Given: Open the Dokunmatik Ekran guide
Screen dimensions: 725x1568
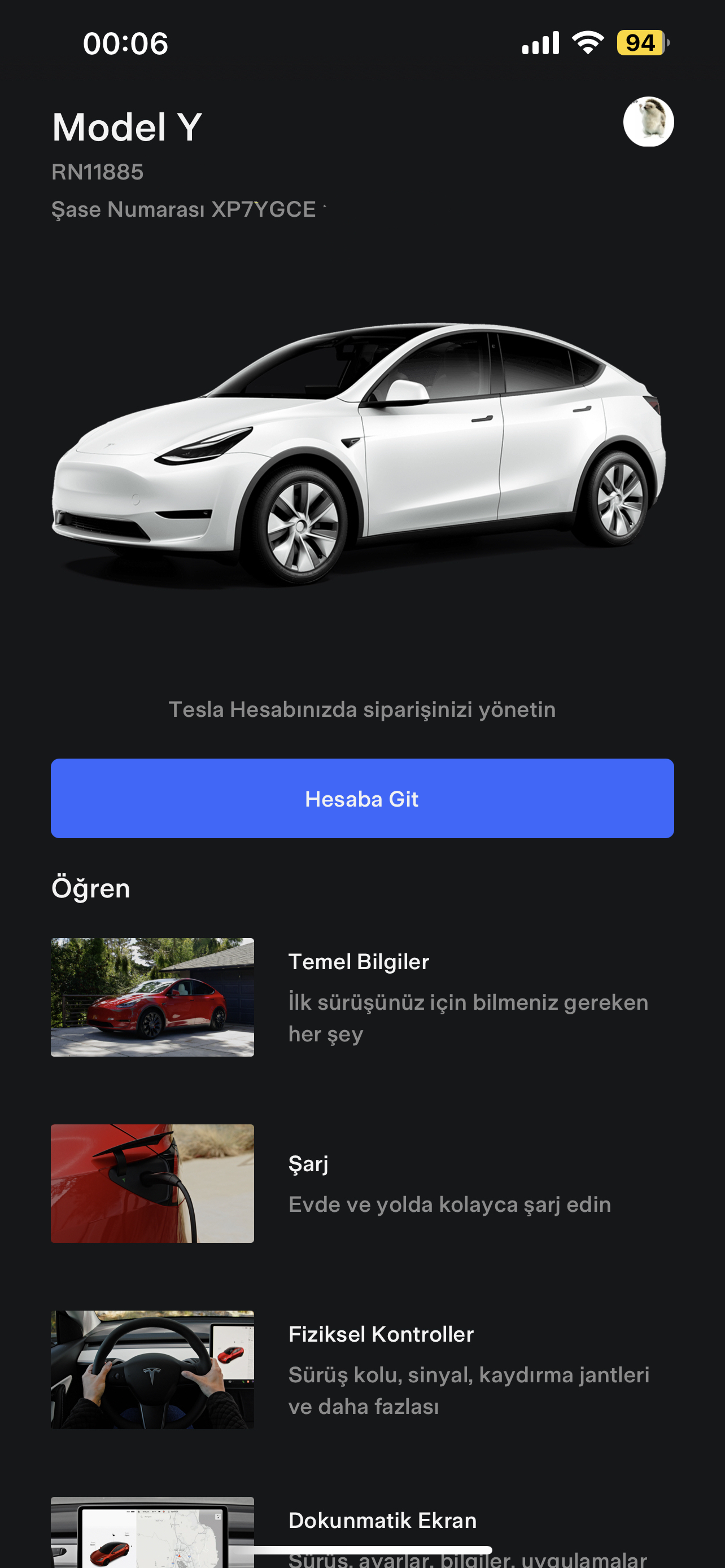Looking at the screenshot, I should point(382,1521).
